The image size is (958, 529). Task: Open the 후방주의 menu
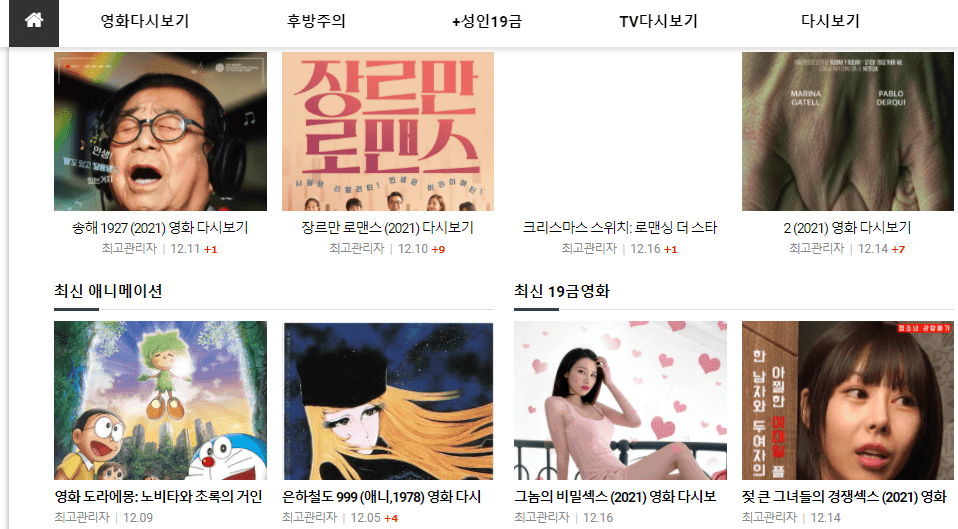point(316,22)
